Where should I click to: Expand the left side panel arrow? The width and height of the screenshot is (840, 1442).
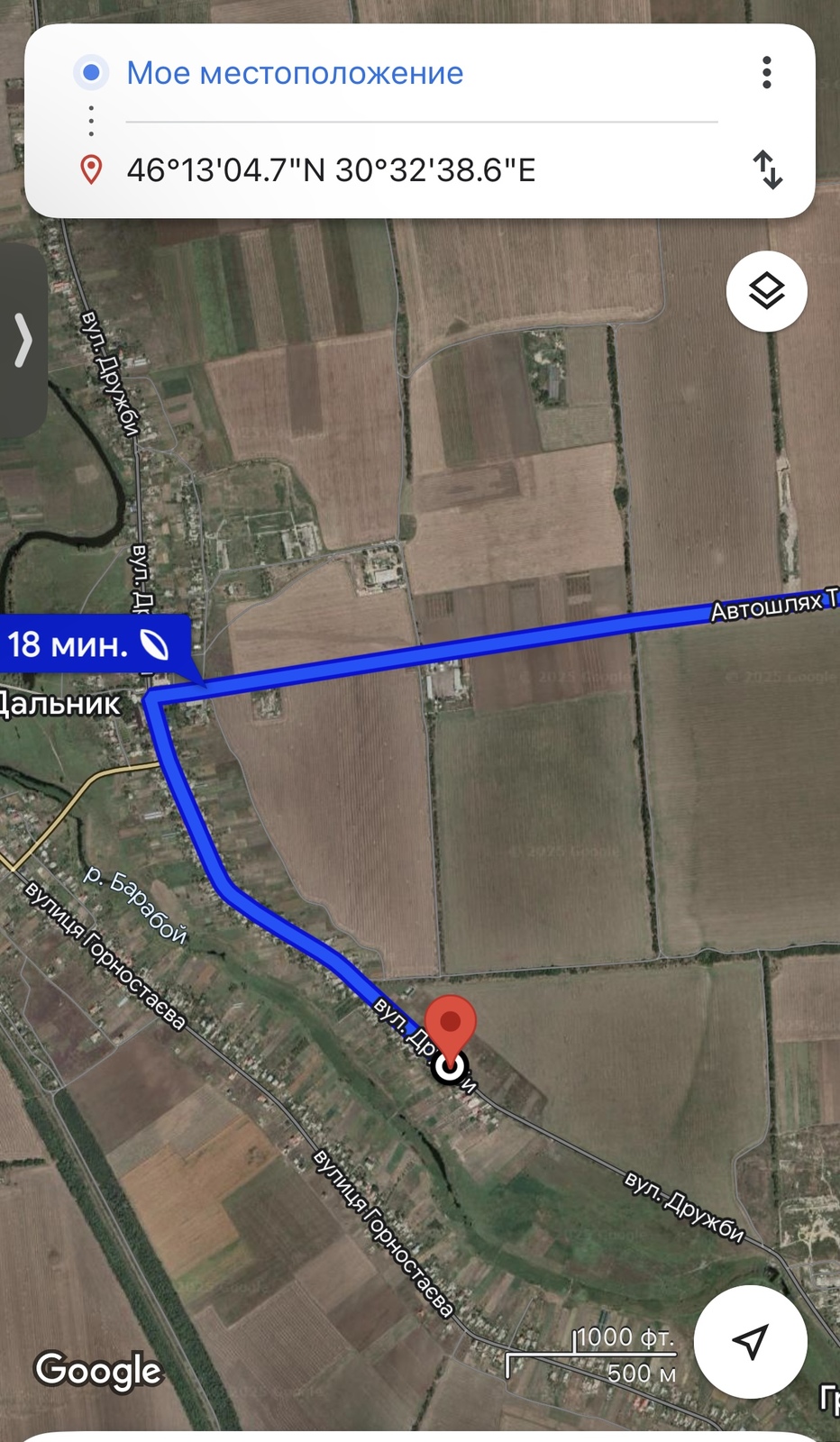pyautogui.click(x=23, y=342)
